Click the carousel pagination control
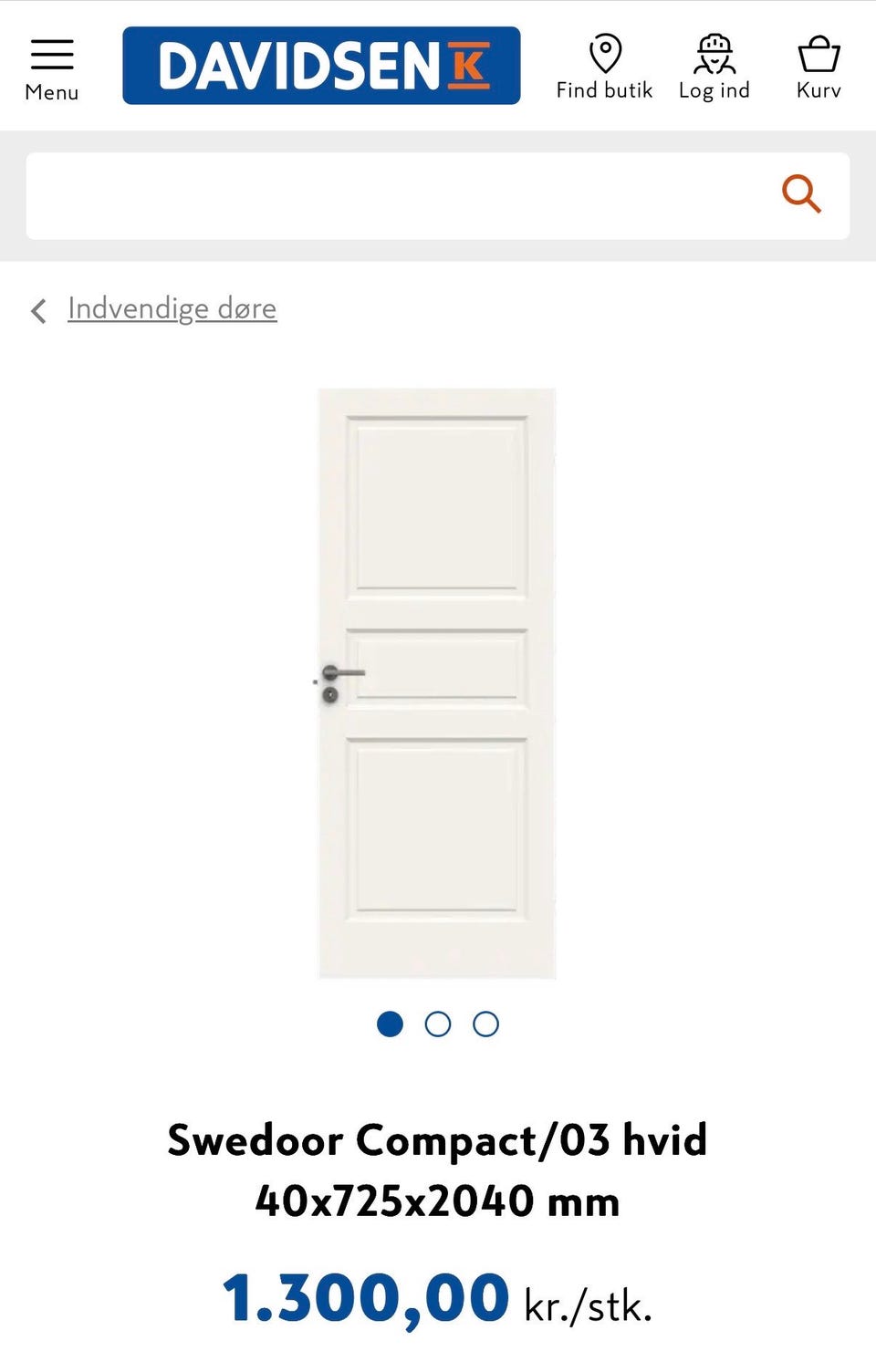 point(438,1024)
